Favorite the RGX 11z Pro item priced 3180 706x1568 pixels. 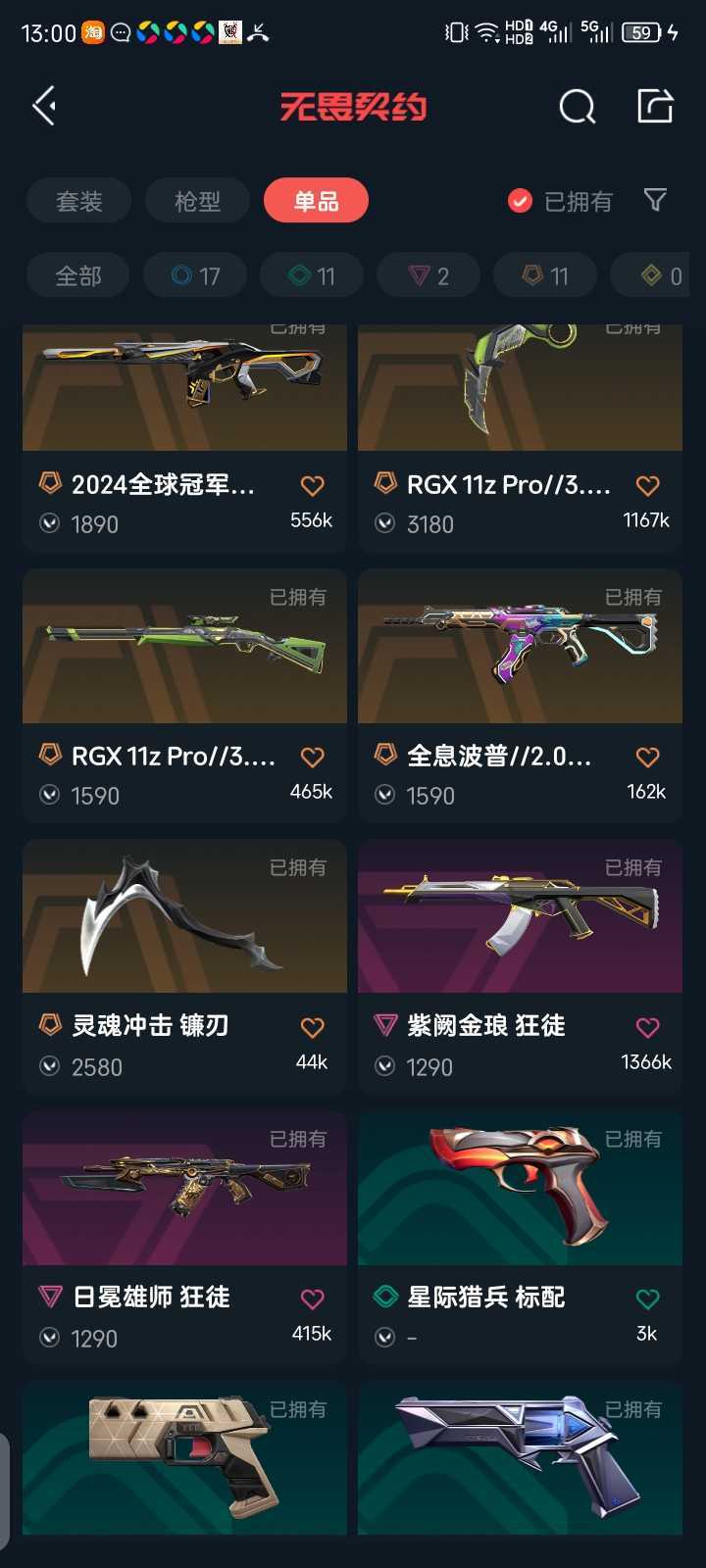[x=647, y=485]
